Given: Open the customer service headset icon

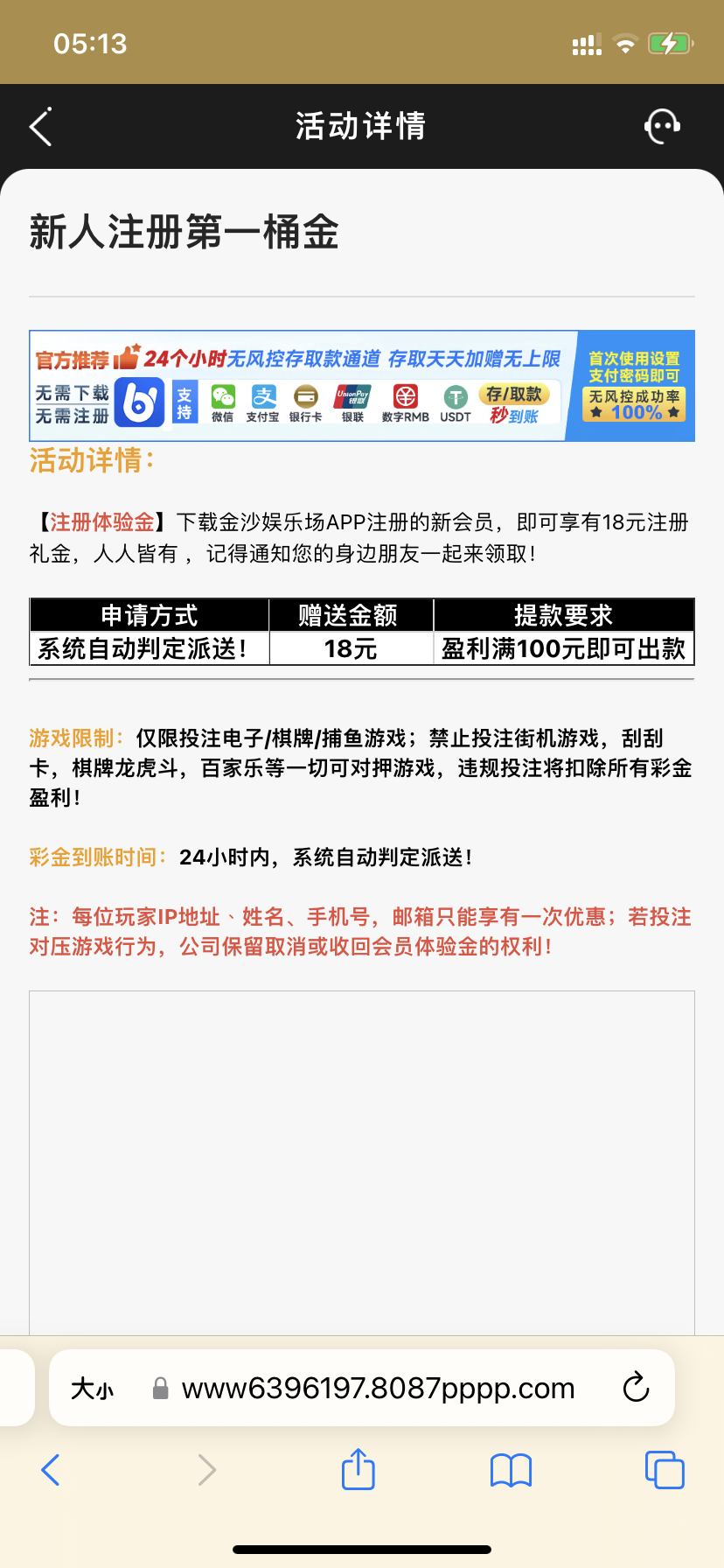Looking at the screenshot, I should [x=662, y=125].
